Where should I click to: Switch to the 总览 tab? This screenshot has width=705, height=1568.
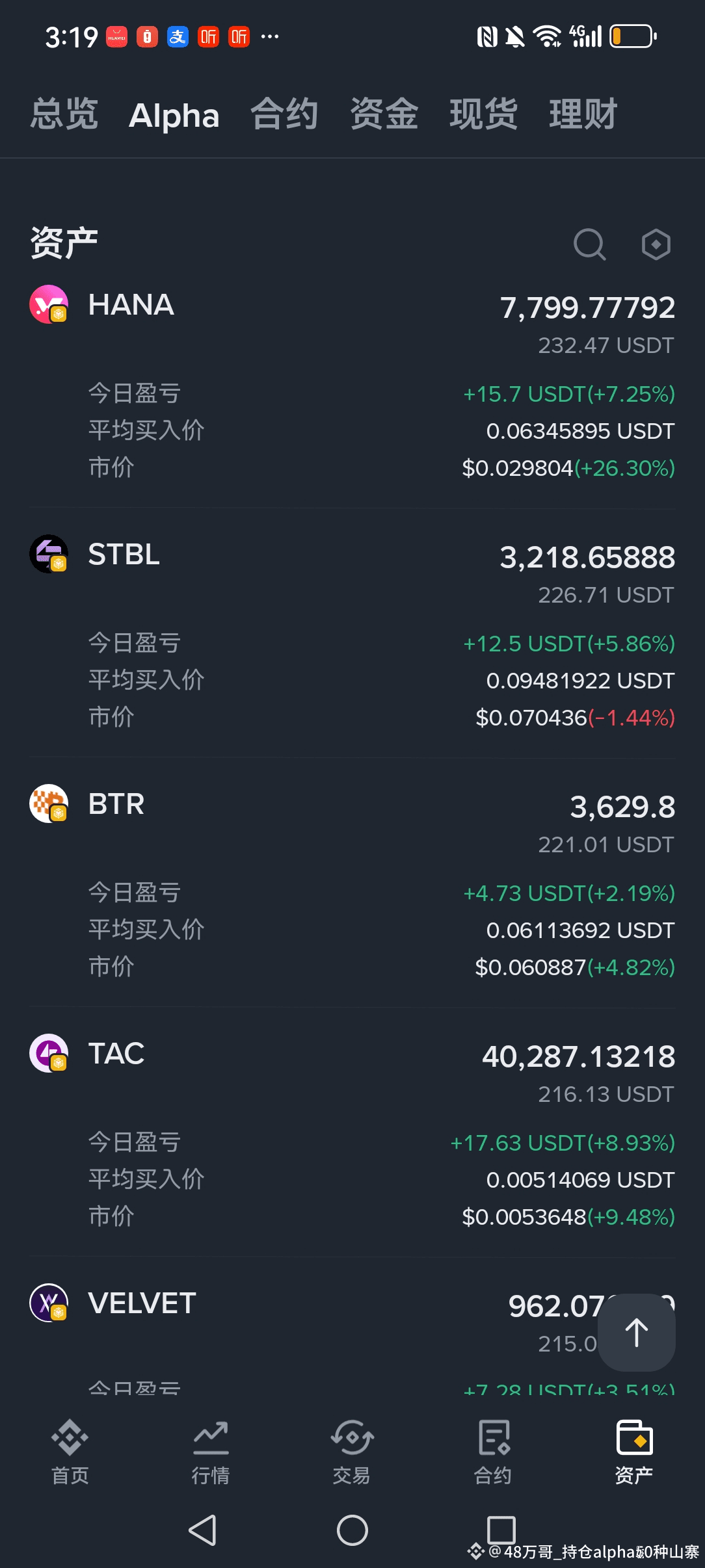coord(64,114)
